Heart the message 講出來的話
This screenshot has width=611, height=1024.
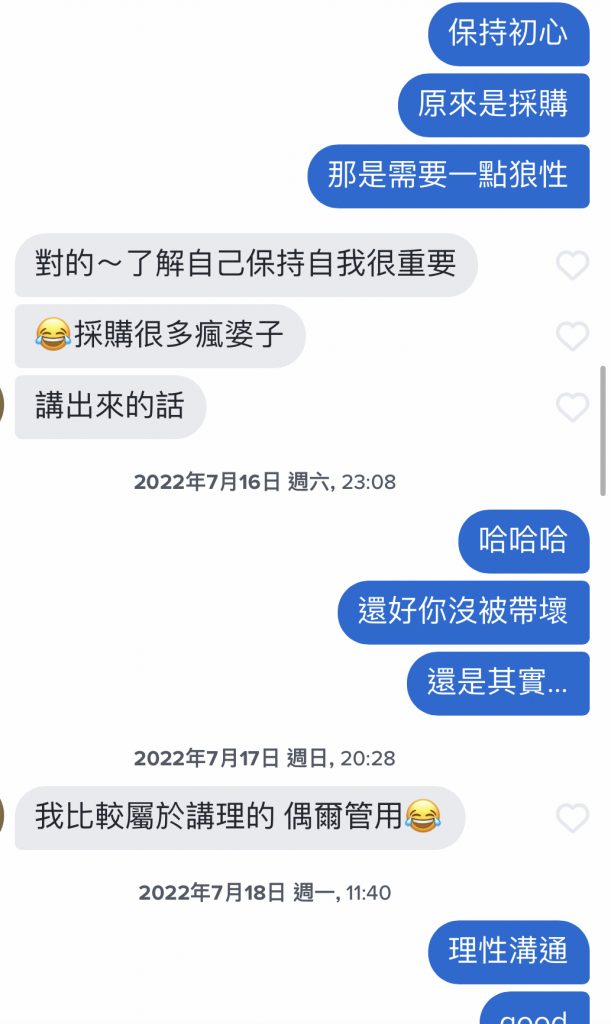coord(572,406)
